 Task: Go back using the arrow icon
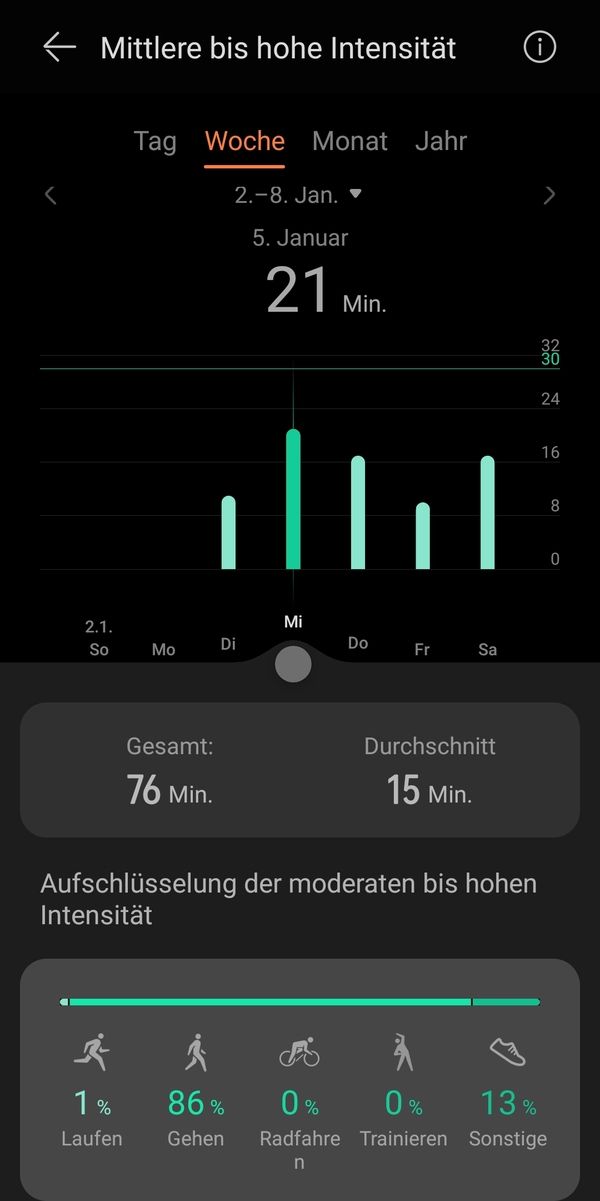[59, 47]
